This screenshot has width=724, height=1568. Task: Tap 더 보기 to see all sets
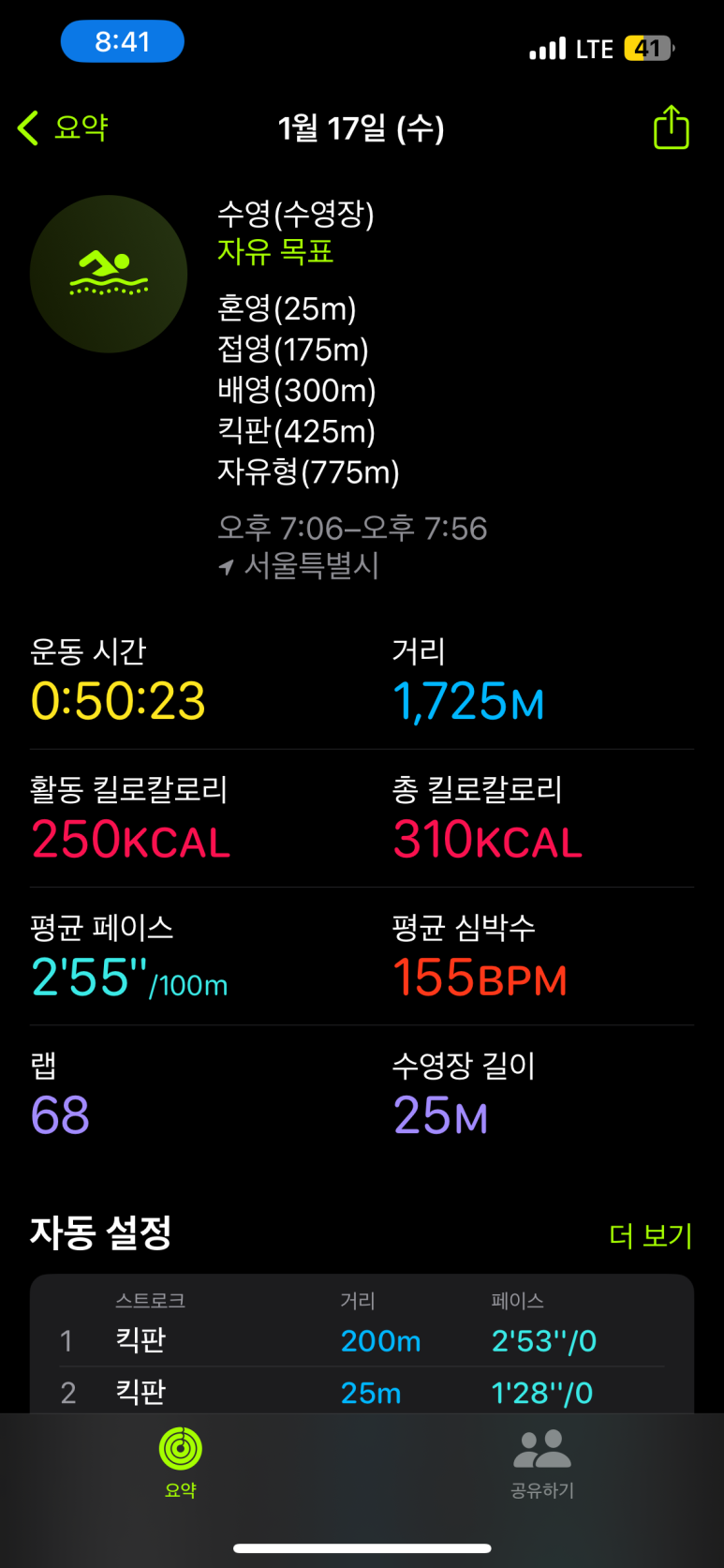[650, 1235]
